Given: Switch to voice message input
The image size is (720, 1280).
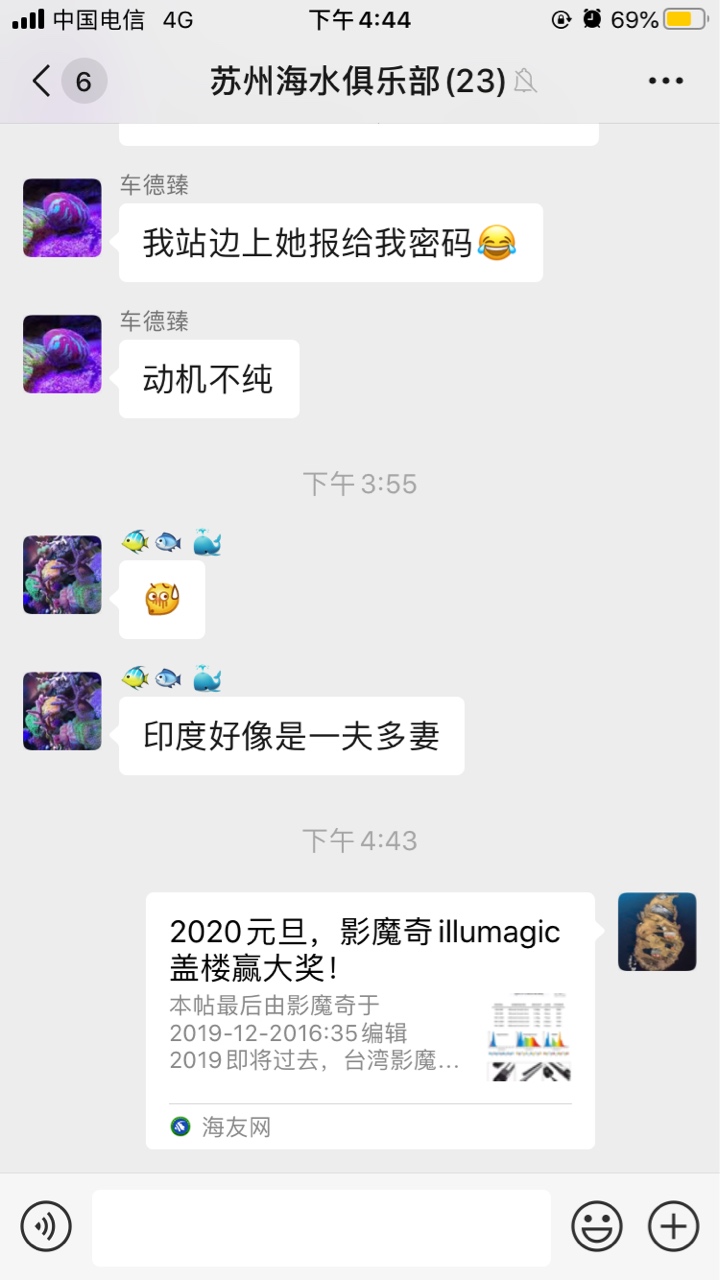Looking at the screenshot, I should [x=46, y=1226].
